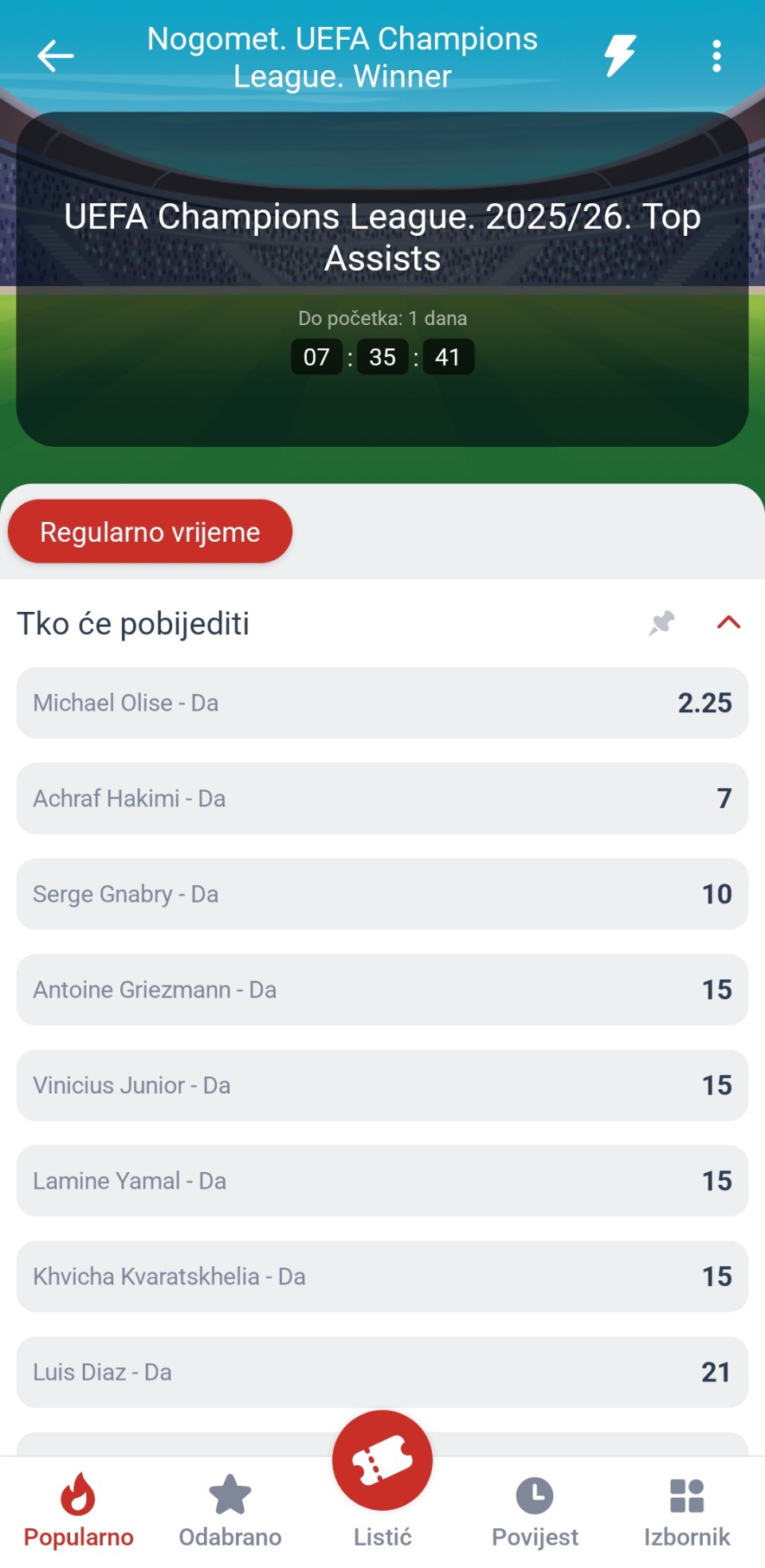
Task: Open the Odabrano favorites tab
Action: (230, 1511)
